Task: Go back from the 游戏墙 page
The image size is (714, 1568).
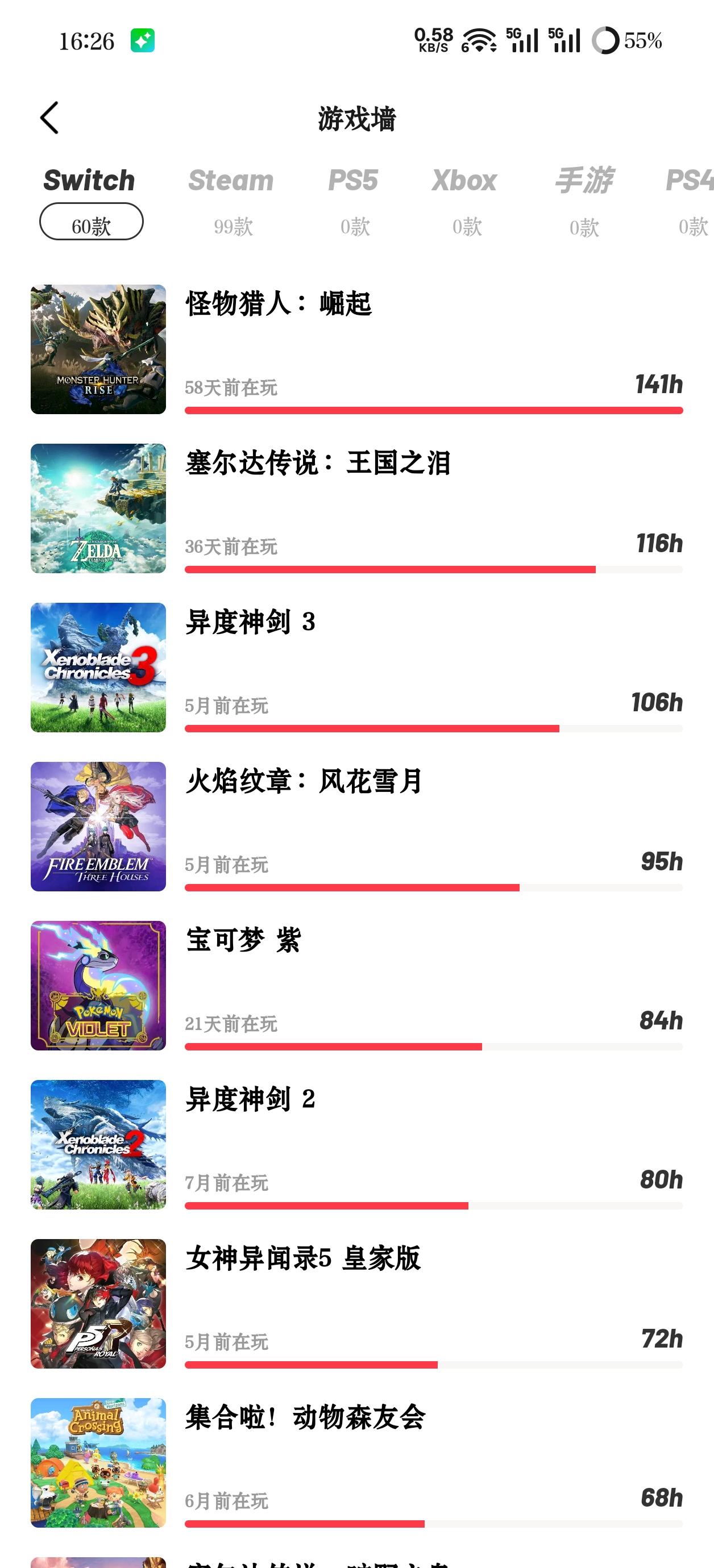Action: coord(49,118)
